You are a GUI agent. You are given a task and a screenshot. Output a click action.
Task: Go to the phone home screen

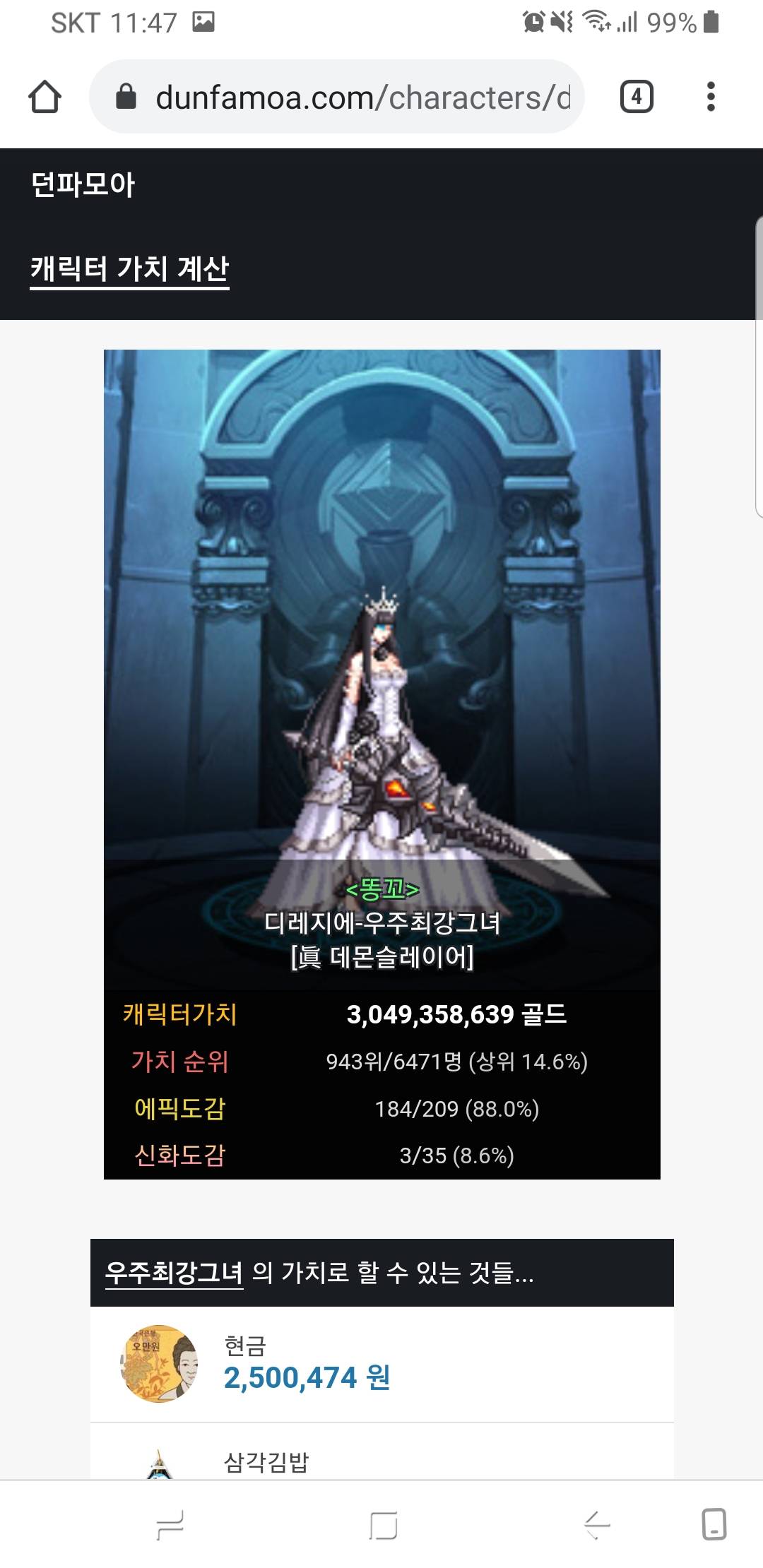tap(383, 1525)
